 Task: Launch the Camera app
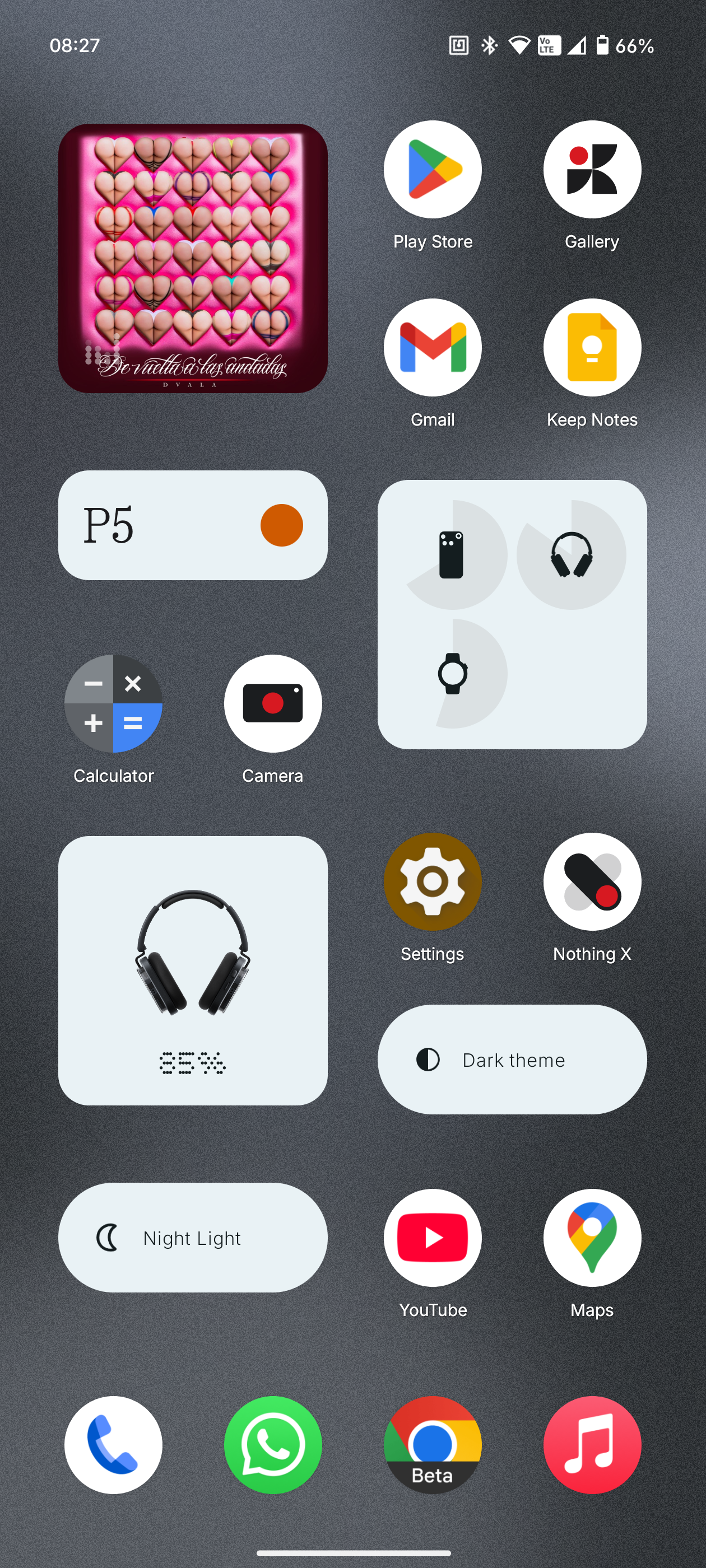point(272,704)
